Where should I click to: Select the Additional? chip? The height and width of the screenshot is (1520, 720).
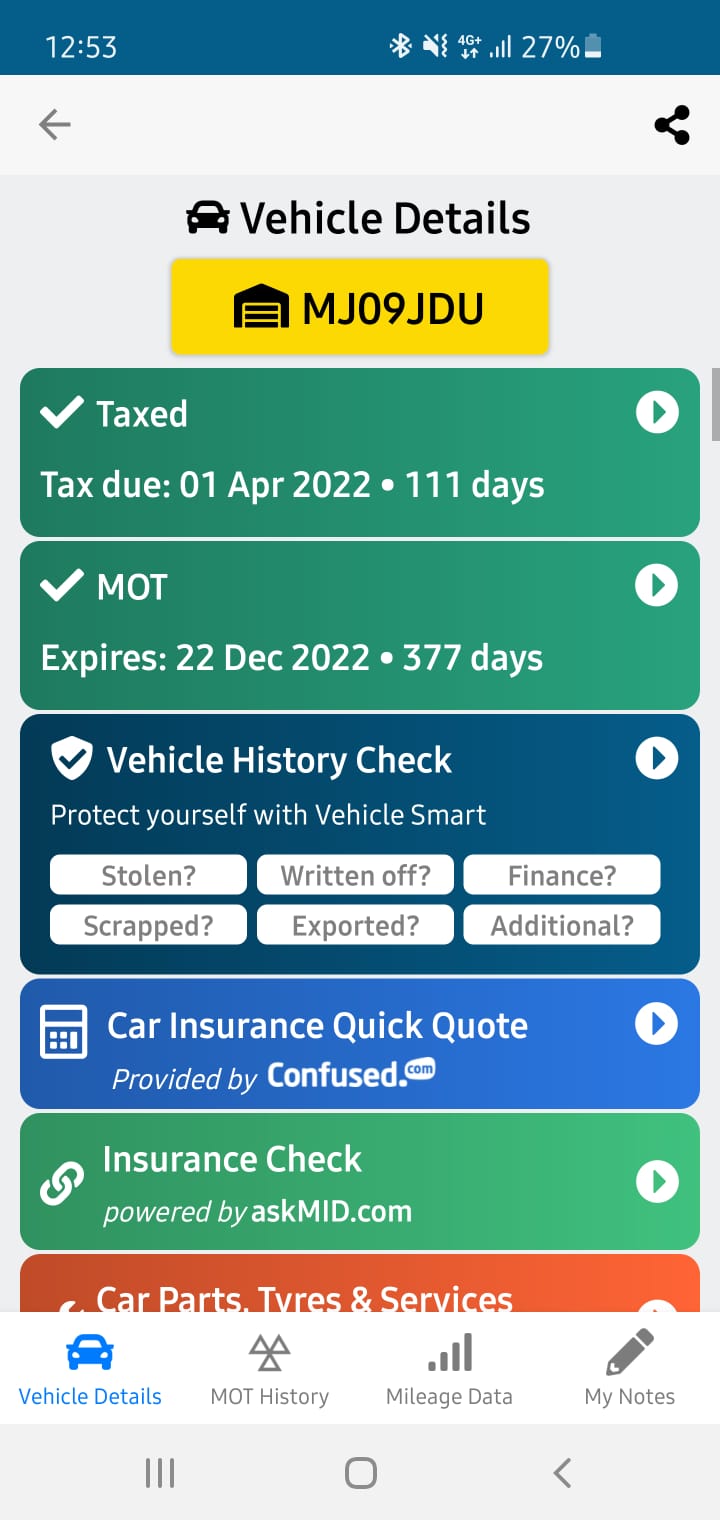[561, 925]
